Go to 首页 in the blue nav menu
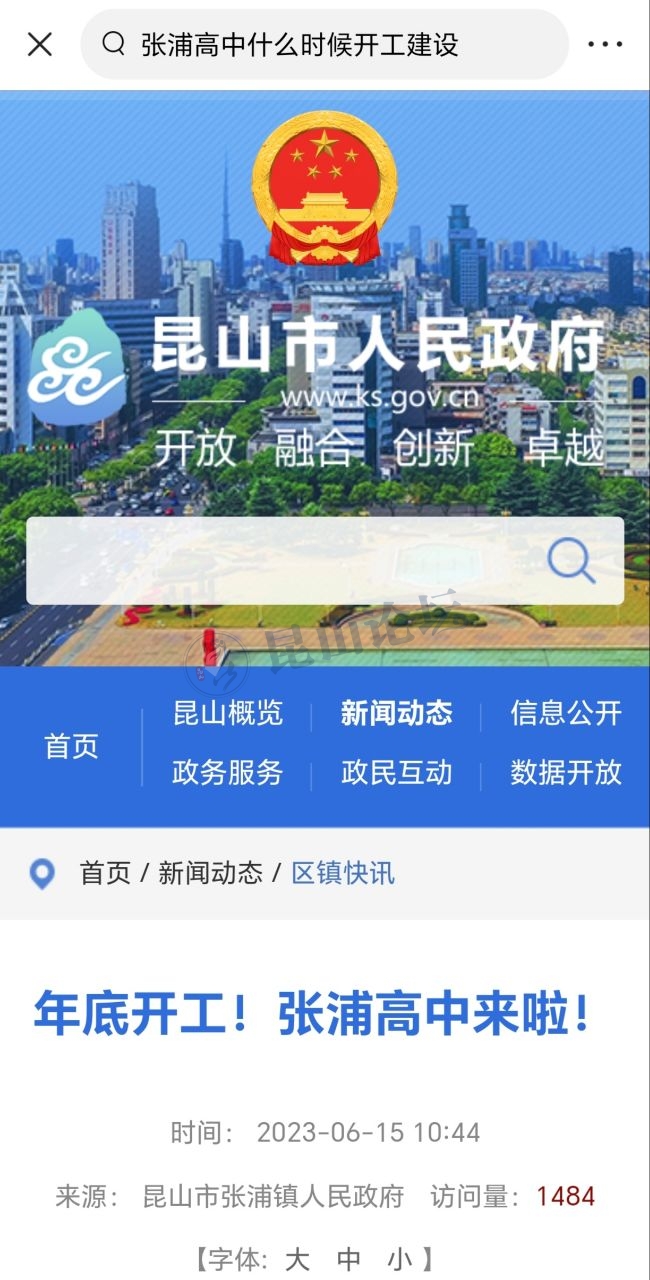The width and height of the screenshot is (650, 1280). coord(71,746)
